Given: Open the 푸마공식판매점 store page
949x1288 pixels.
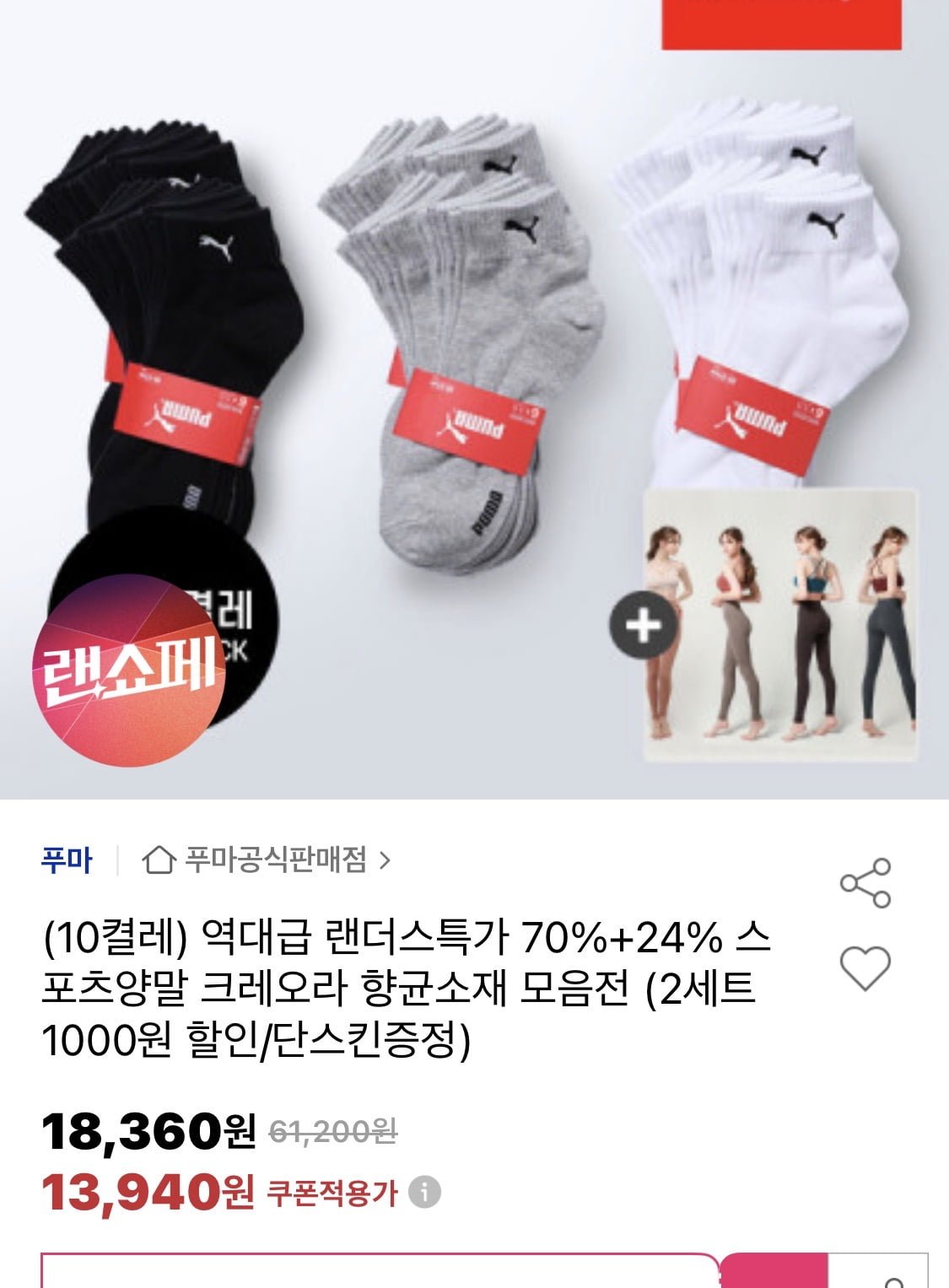Looking at the screenshot, I should 267,860.
